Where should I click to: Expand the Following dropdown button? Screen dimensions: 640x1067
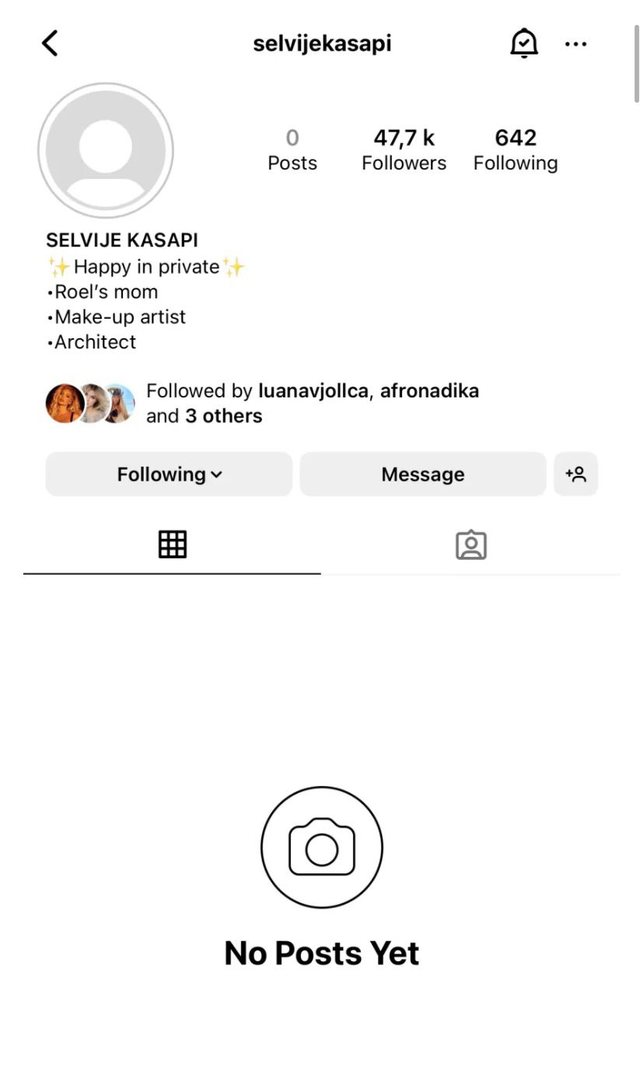pyautogui.click(x=169, y=474)
